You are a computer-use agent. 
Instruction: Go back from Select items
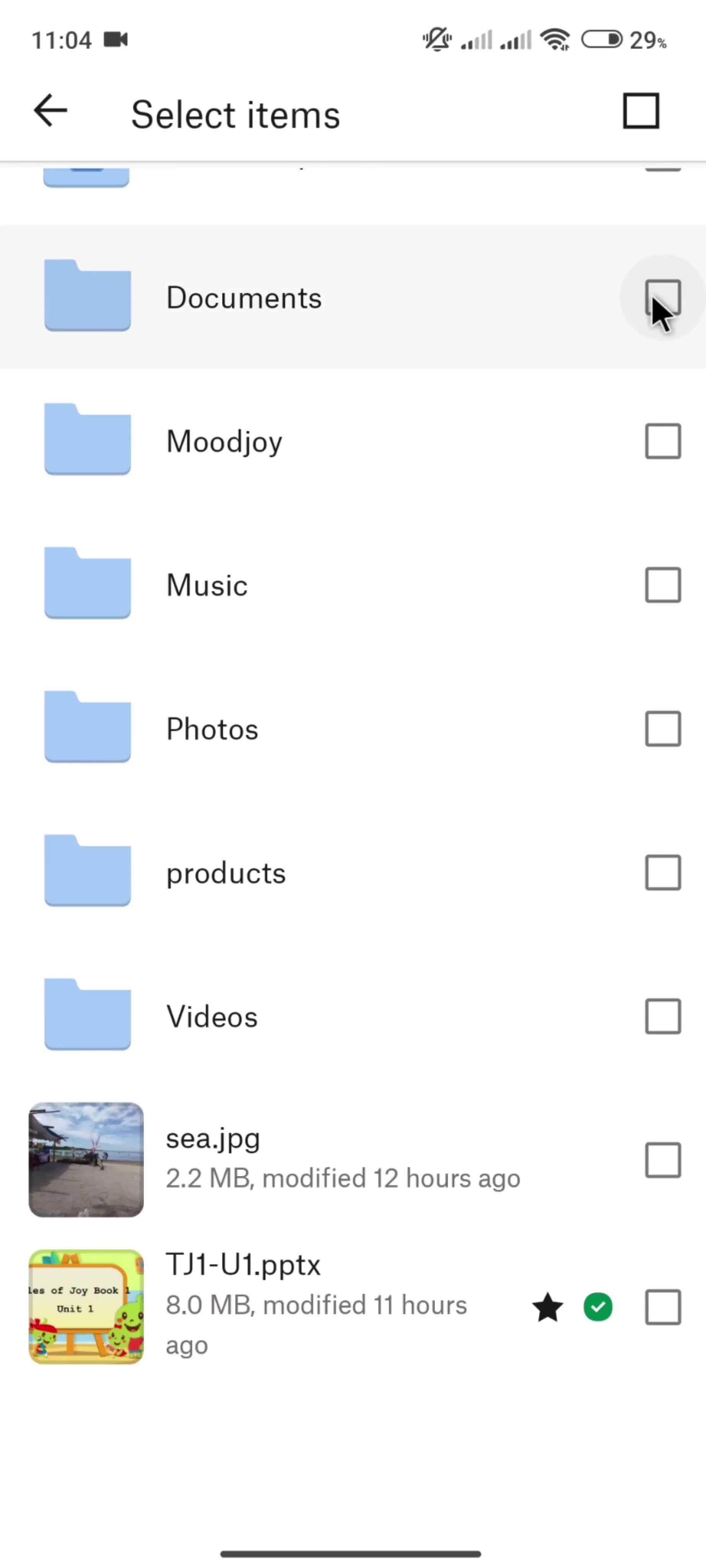[50, 111]
